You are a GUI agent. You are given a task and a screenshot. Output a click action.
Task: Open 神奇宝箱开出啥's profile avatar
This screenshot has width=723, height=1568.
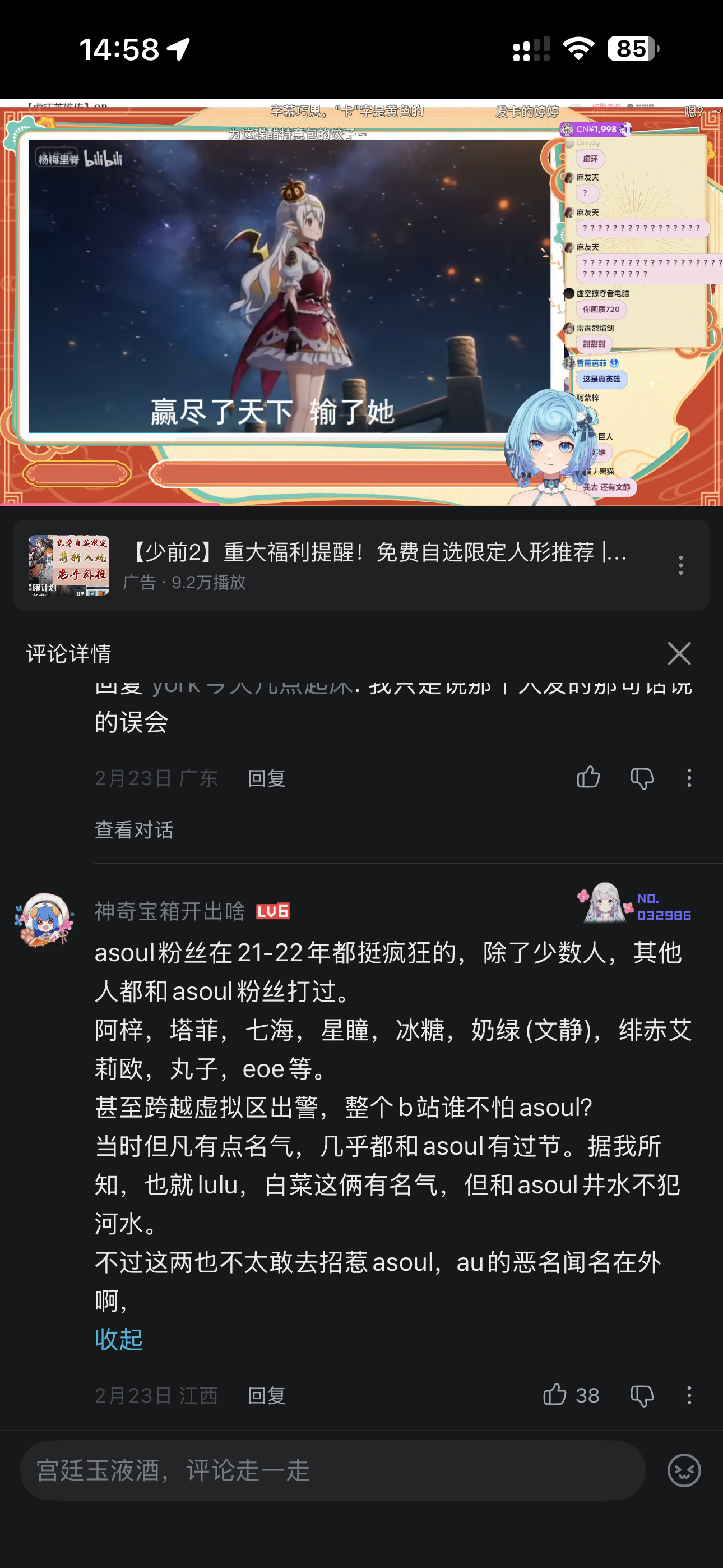44,920
